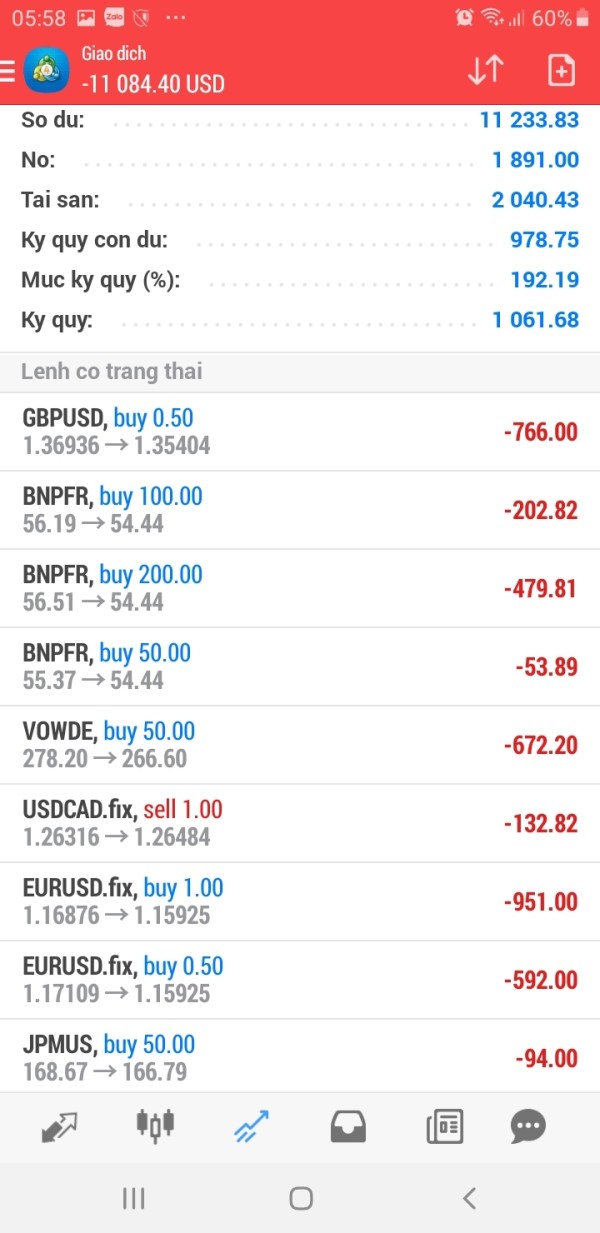Screen dimensions: 600x1233
Task: Open the News tab
Action: coord(444,1127)
